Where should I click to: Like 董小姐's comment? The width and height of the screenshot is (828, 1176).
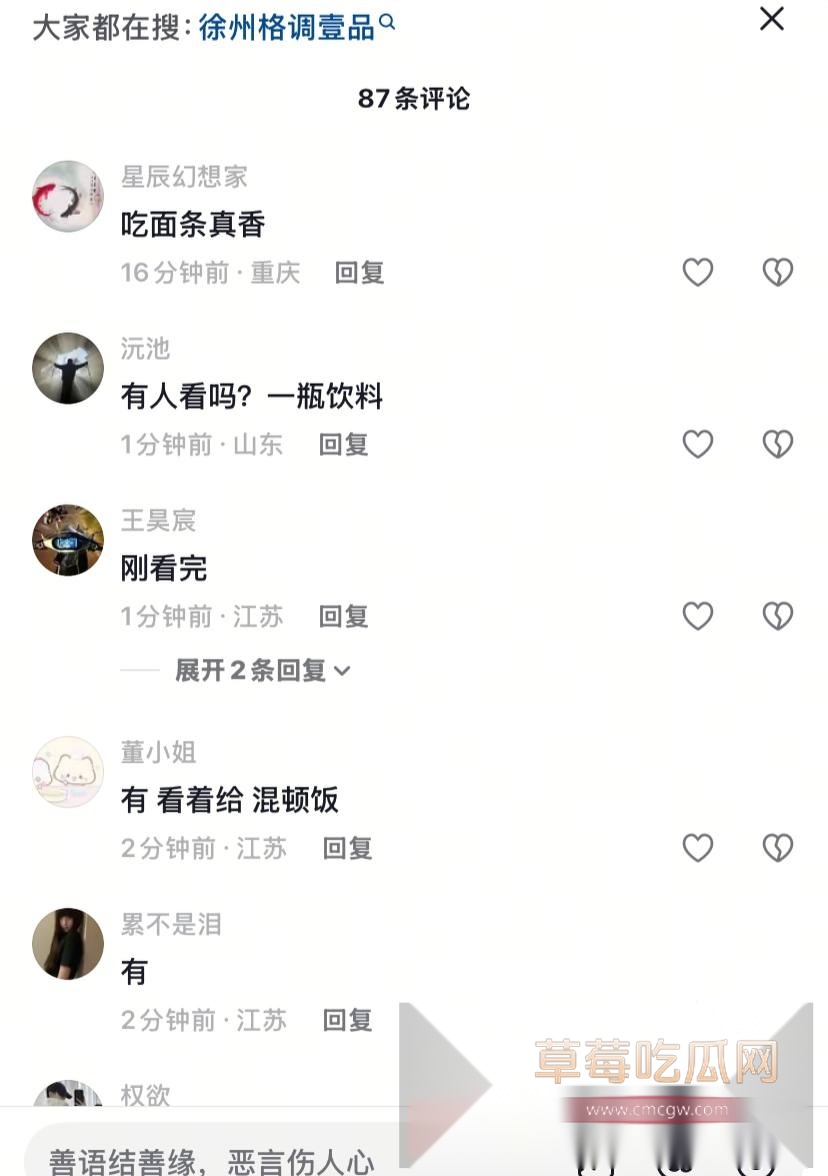tap(697, 848)
